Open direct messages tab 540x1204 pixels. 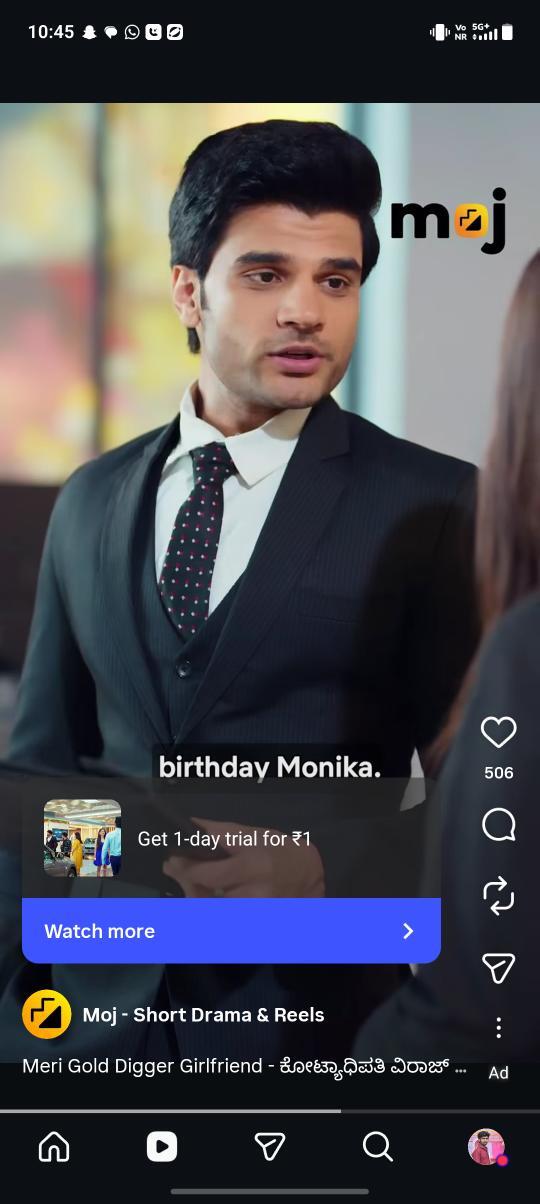pos(270,1147)
